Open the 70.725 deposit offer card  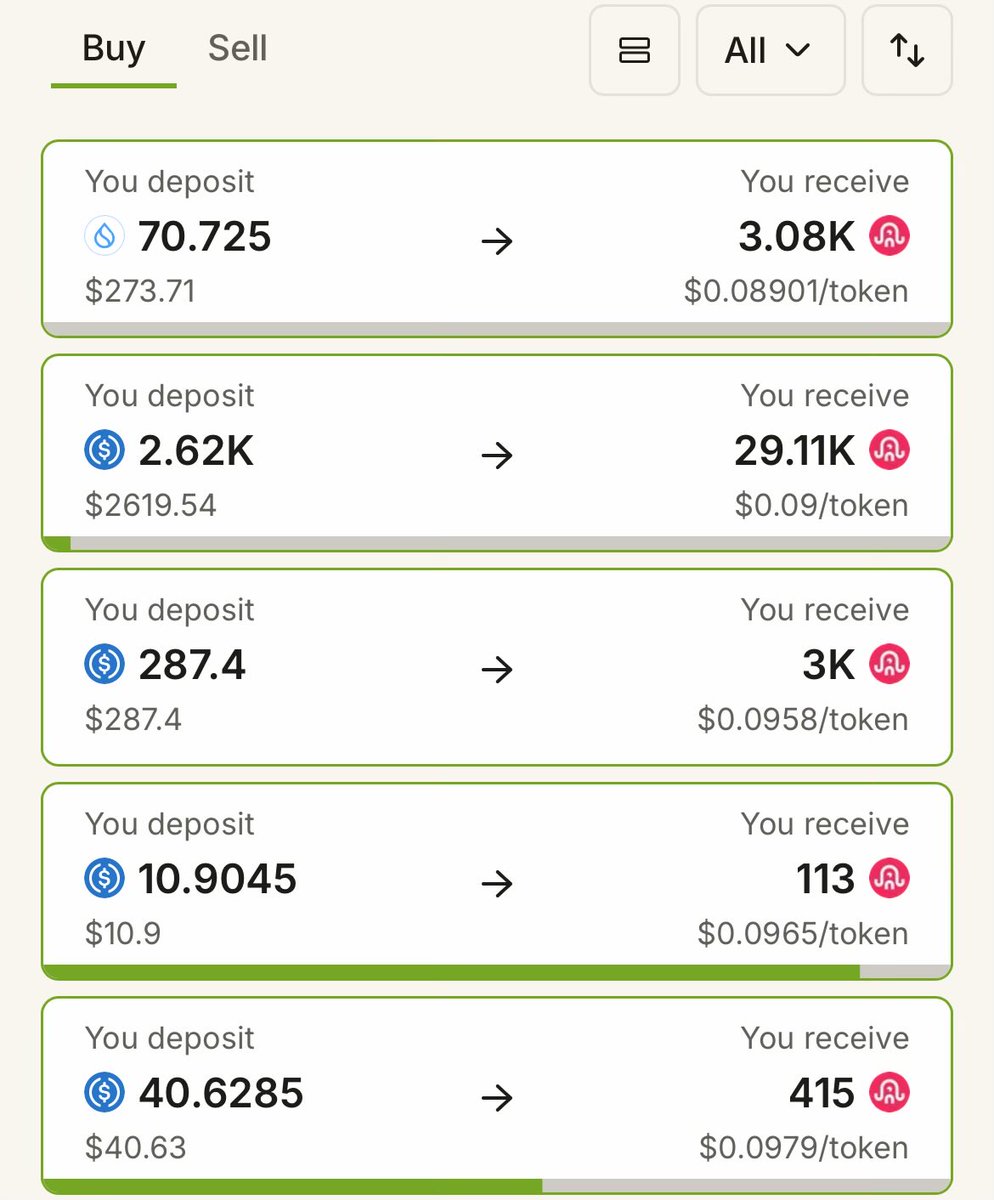coord(497,239)
